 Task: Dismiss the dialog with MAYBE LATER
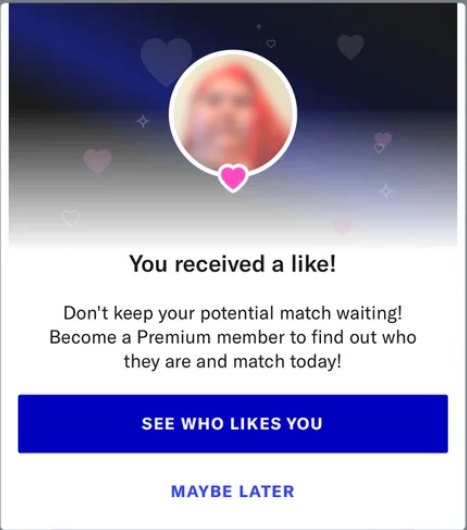[233, 491]
